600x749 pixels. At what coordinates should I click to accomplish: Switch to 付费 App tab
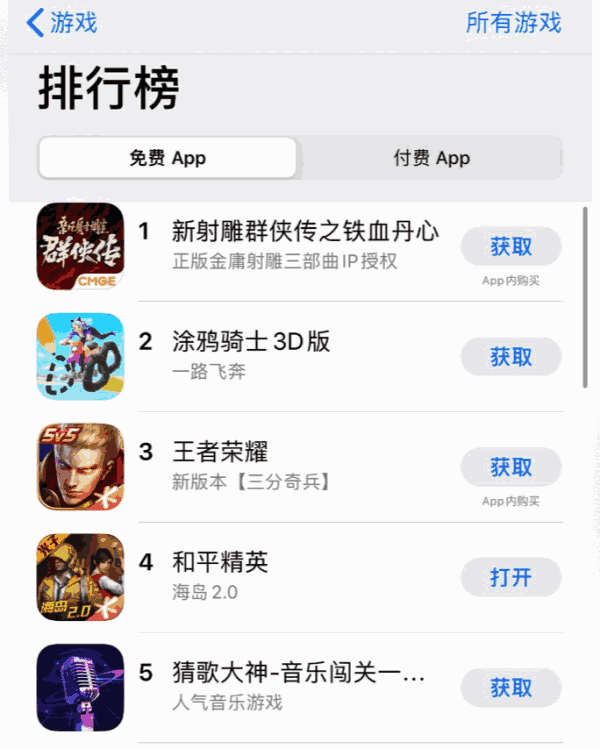pyautogui.click(x=431, y=158)
